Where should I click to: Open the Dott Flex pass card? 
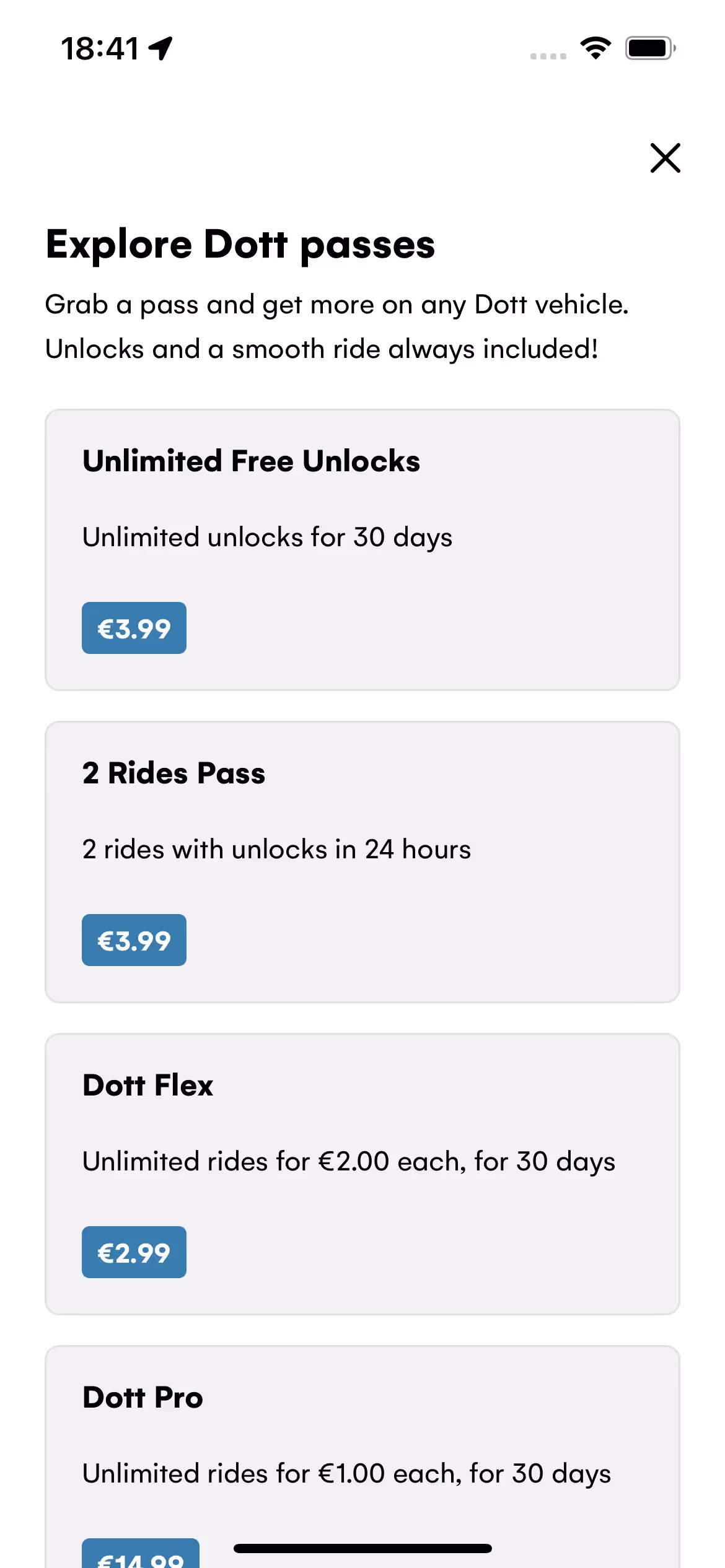click(x=362, y=1174)
